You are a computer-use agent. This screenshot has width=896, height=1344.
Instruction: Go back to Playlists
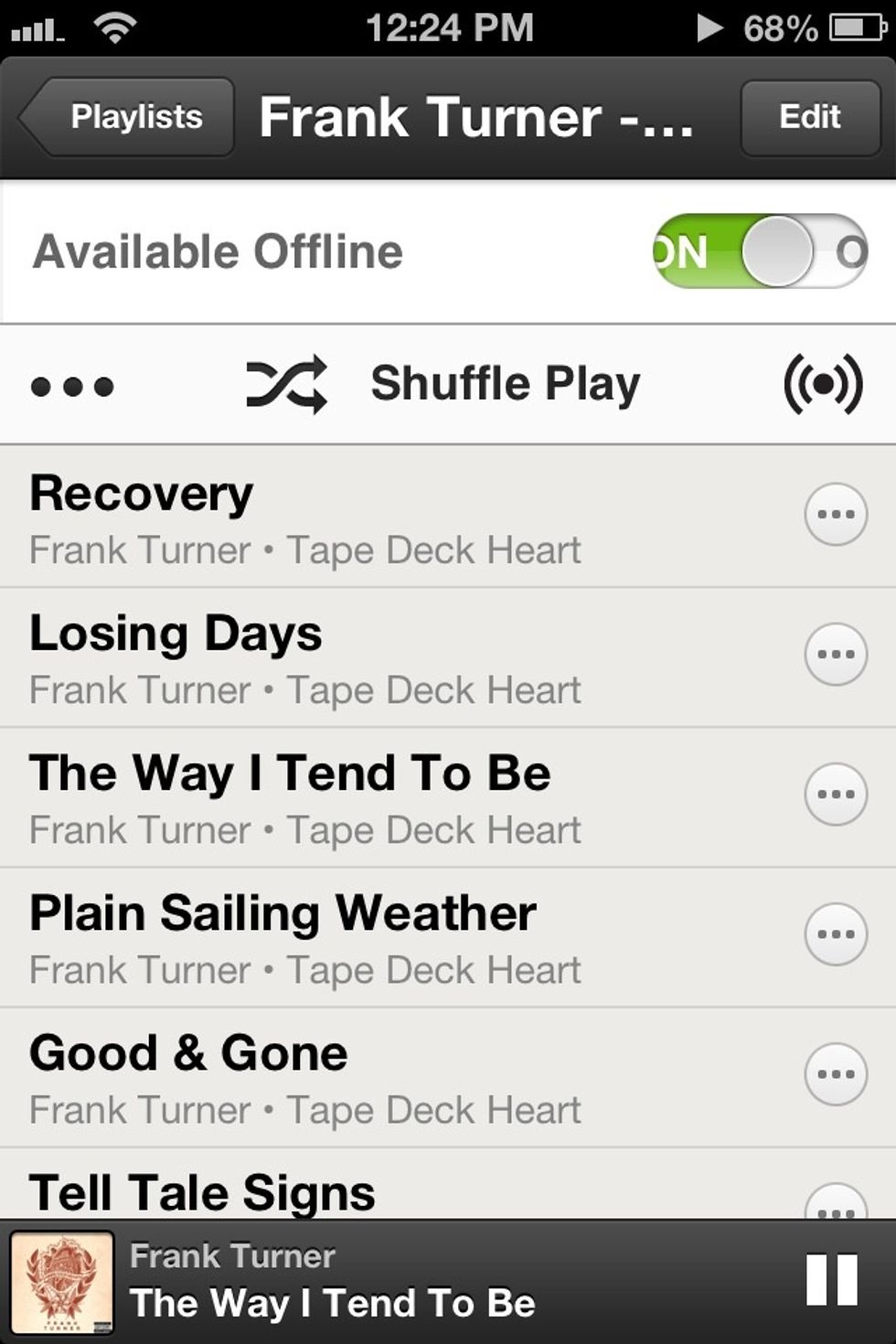click(x=128, y=117)
